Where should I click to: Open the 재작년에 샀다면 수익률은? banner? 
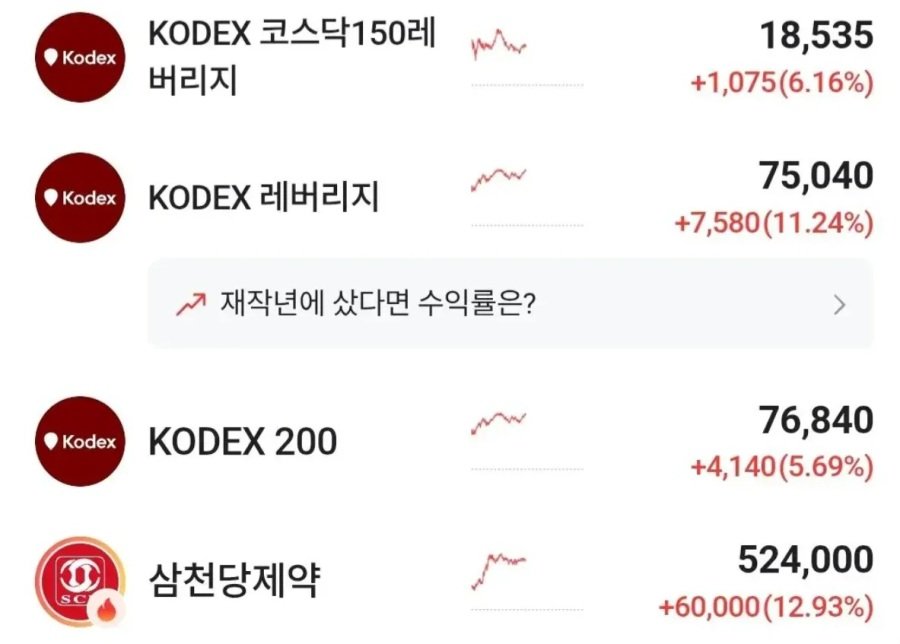(x=510, y=304)
